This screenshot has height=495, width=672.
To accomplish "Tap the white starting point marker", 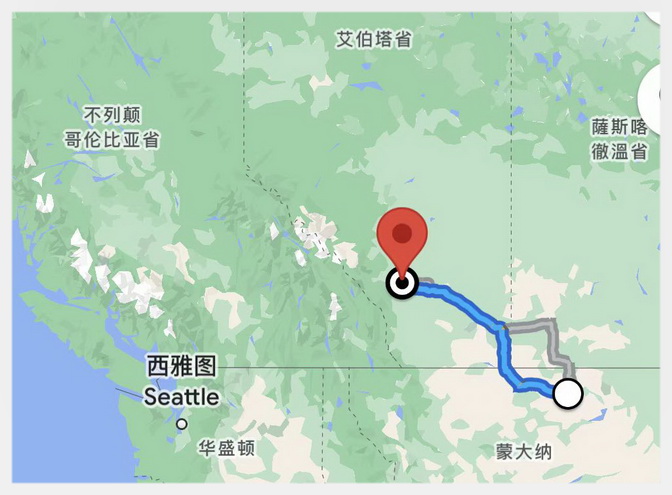I will coord(567,394).
